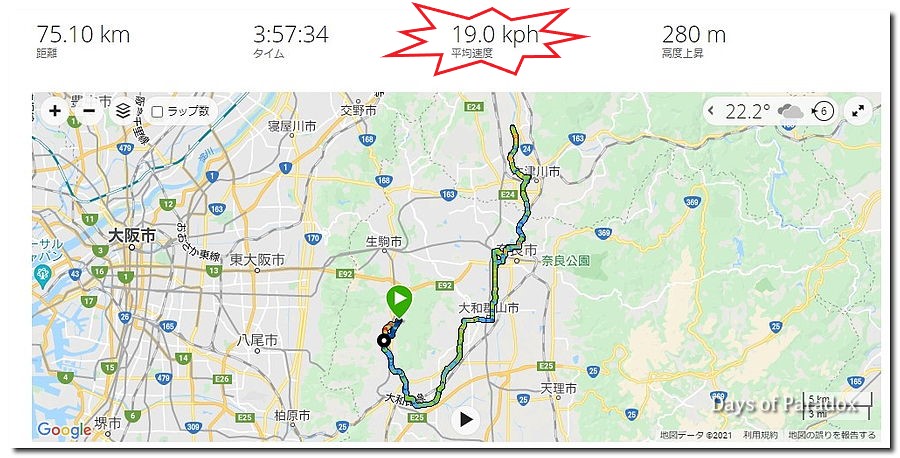The image size is (900, 458).
Task: Enable the ラップ数 checkbox
Action: click(x=158, y=112)
